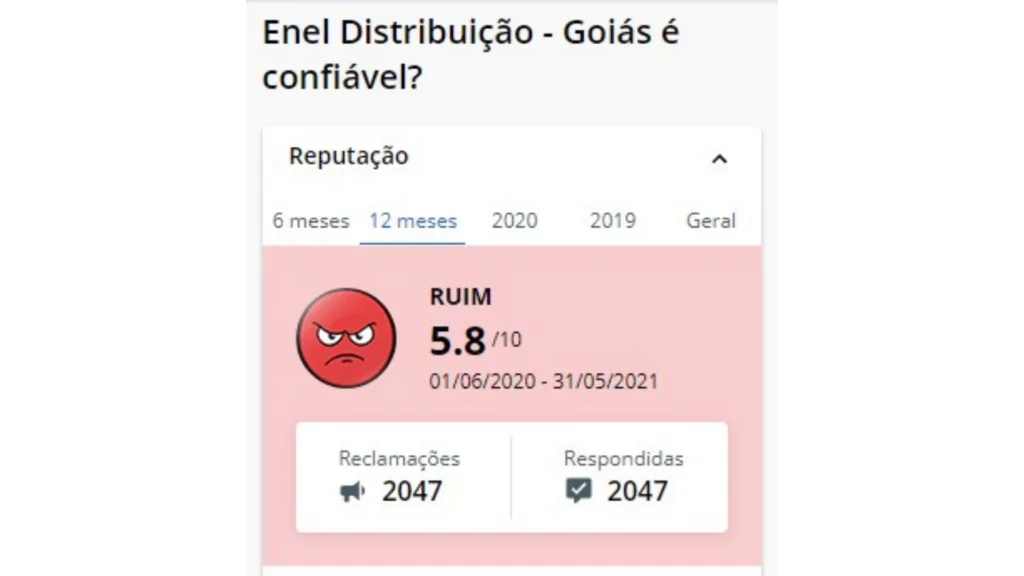1024x576 pixels.
Task: Open the 2019 reputation tab
Action: pyautogui.click(x=612, y=221)
